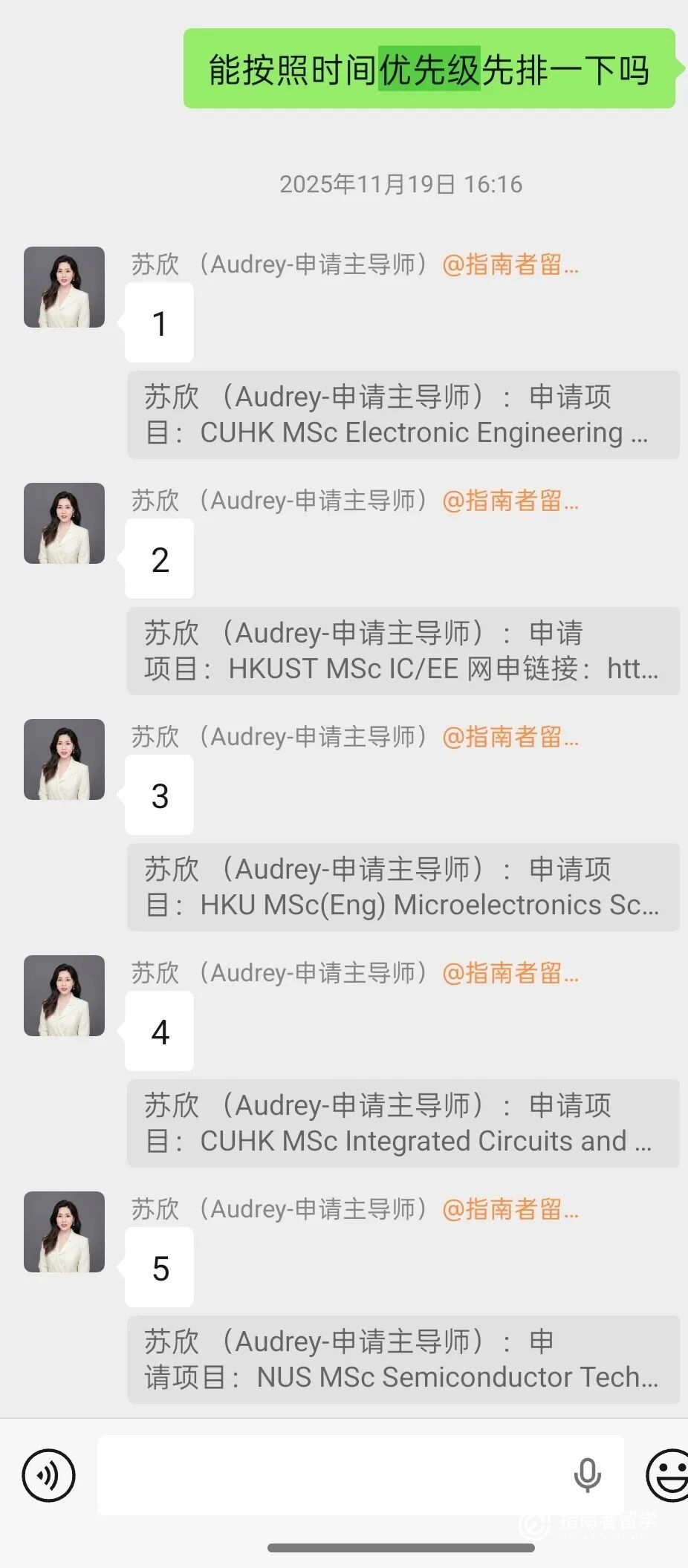Tap the voice message toggle icon
The height and width of the screenshot is (1568, 688).
[x=48, y=1474]
